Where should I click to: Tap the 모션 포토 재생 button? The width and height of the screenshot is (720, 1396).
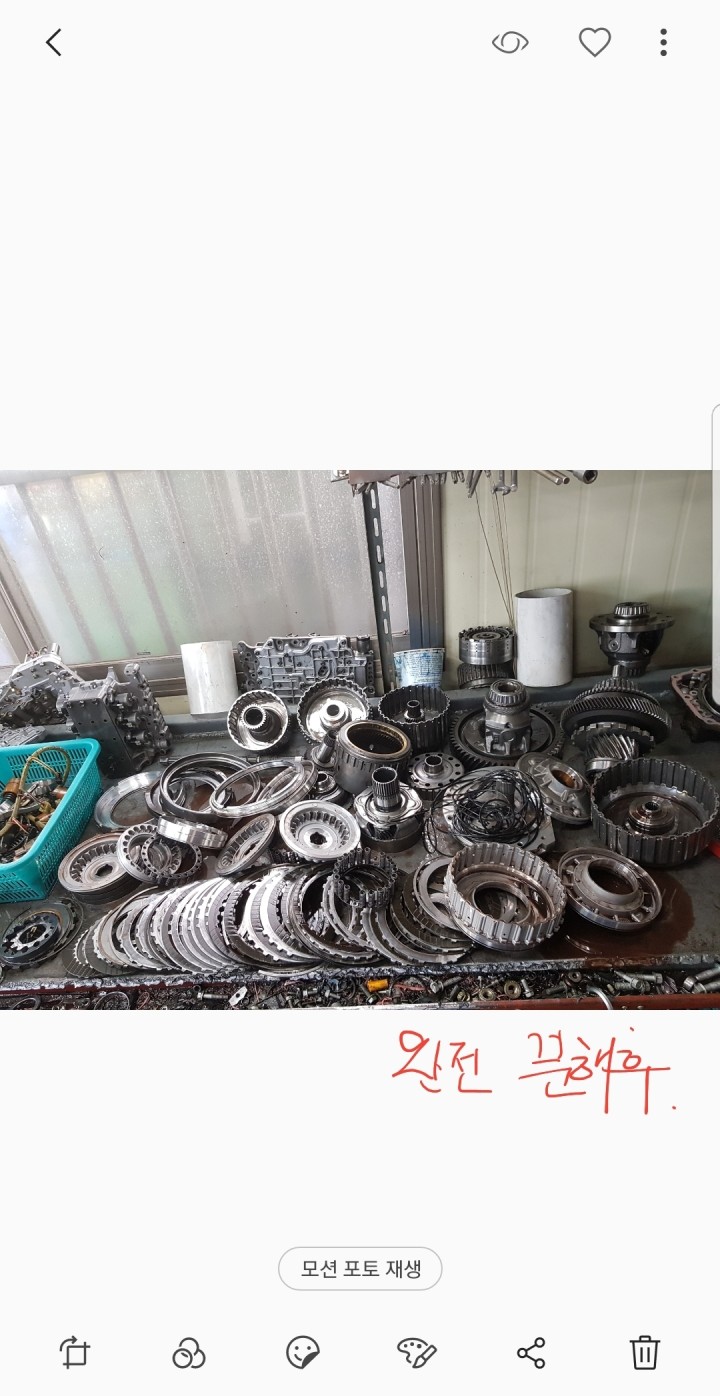[x=360, y=1269]
